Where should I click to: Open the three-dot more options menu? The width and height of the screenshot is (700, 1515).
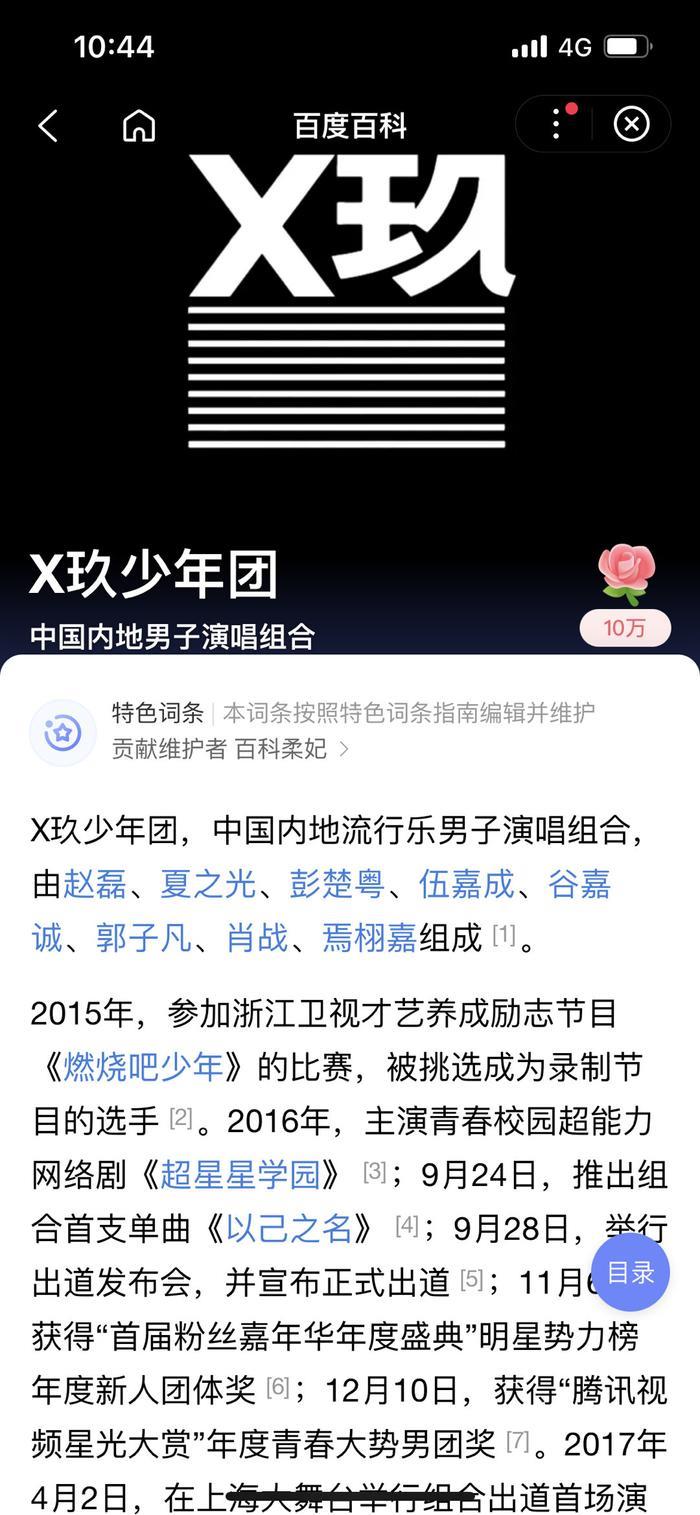tap(557, 124)
